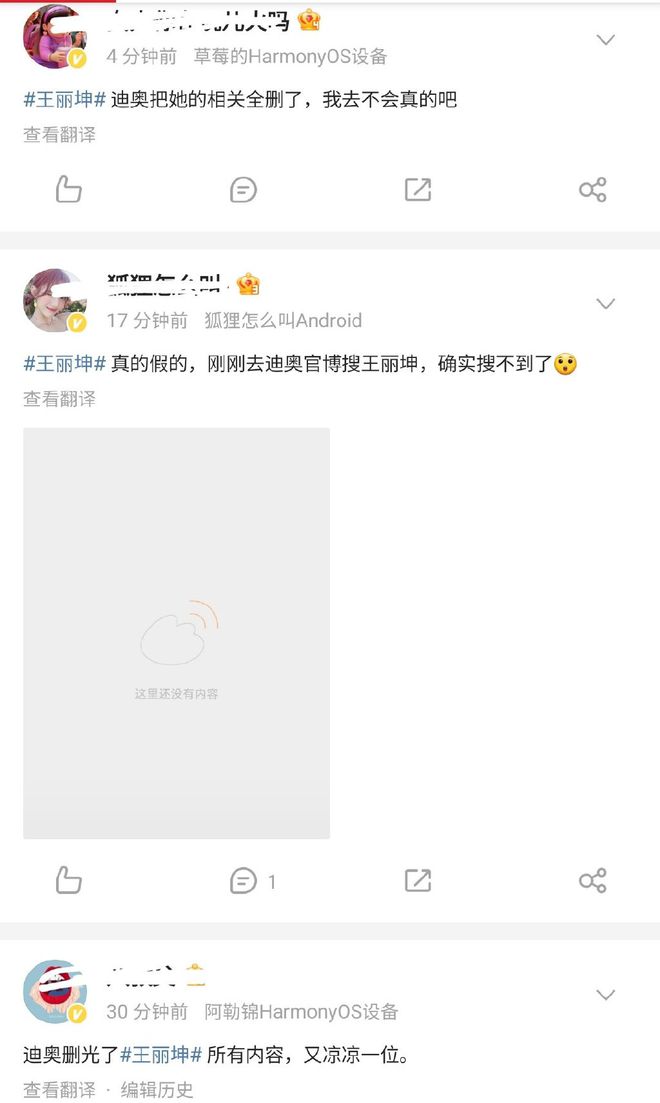Repost the 草莓的HarmonyOS设备 post
Screen dimensions: 660x1103
pos(417,189)
